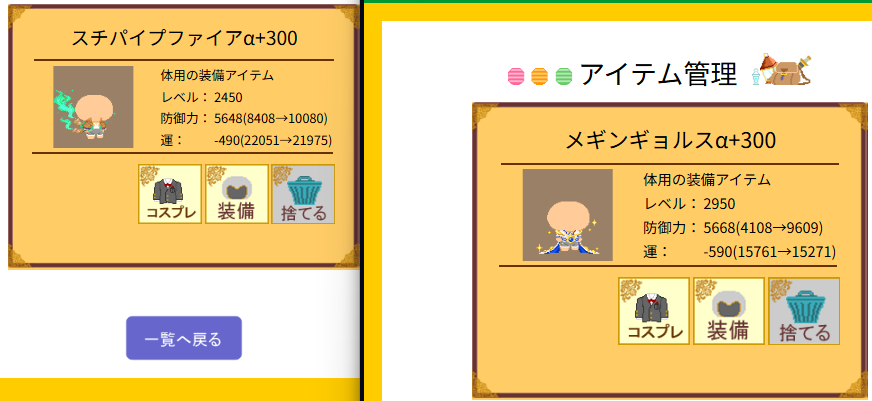872x401 pixels.
Task: Discard スチパイプファイアα+300 with 捨てる button
Action: tap(302, 194)
